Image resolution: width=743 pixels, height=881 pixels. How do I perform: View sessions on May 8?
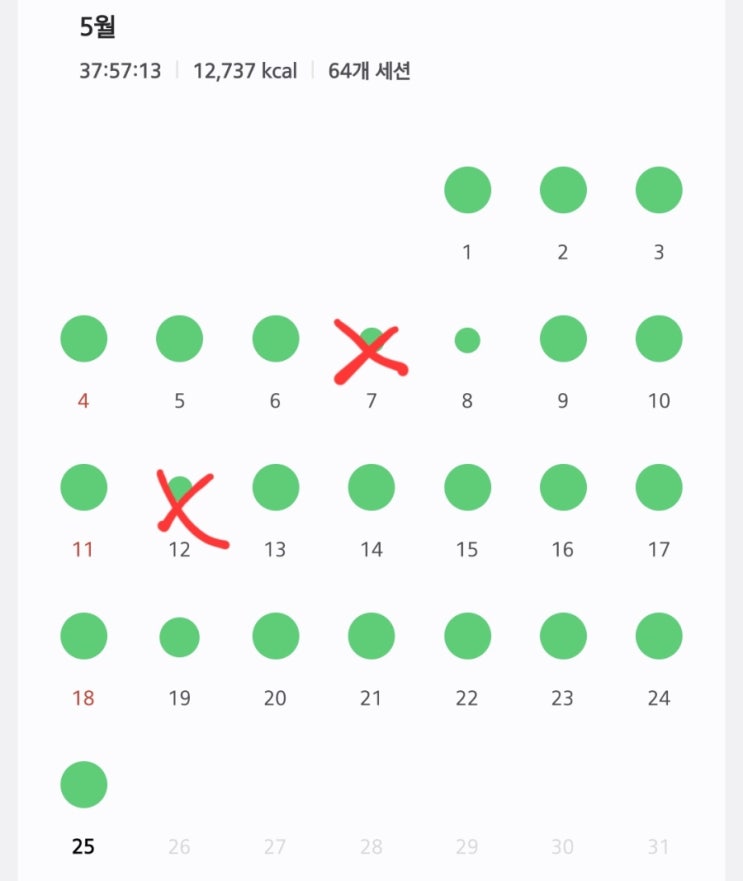click(x=467, y=340)
